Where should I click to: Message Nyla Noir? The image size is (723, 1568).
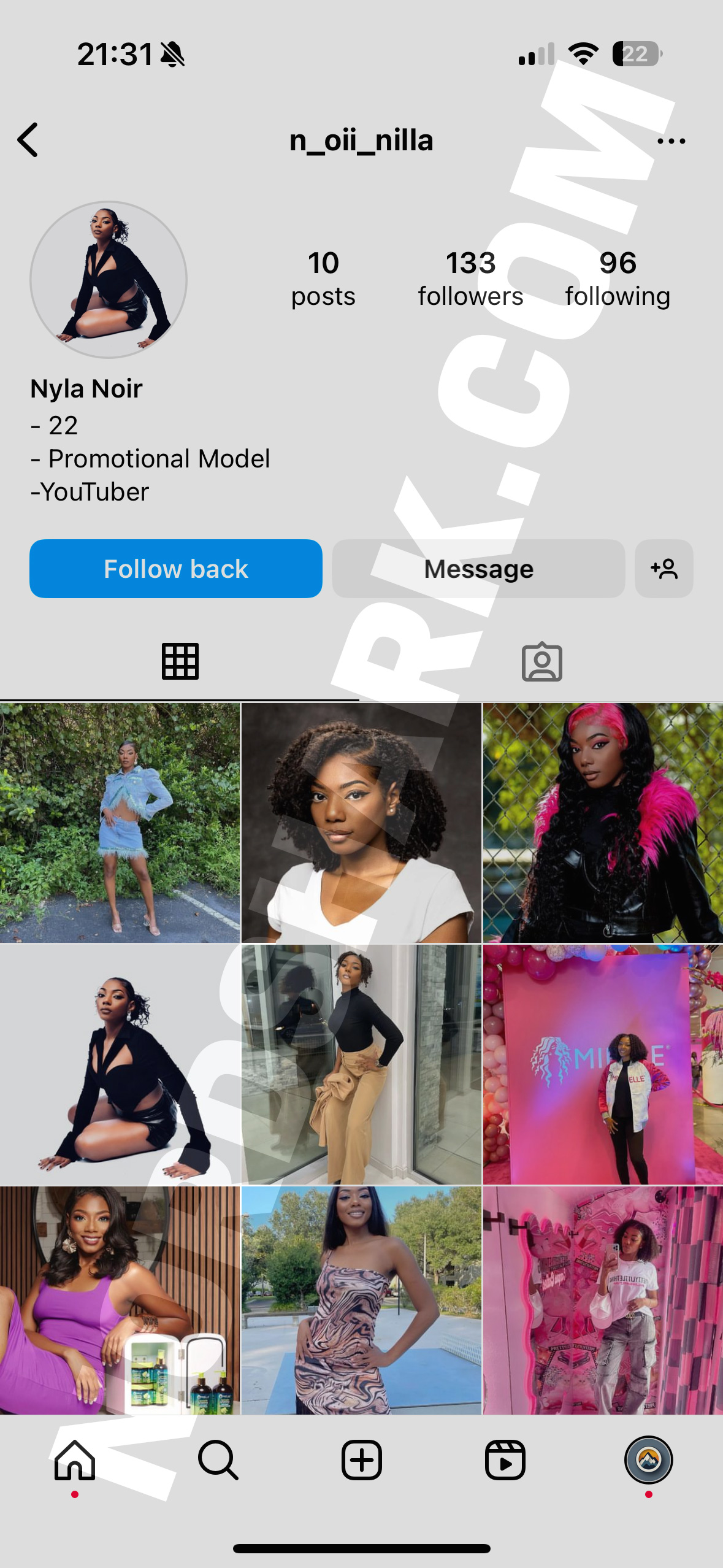478,569
